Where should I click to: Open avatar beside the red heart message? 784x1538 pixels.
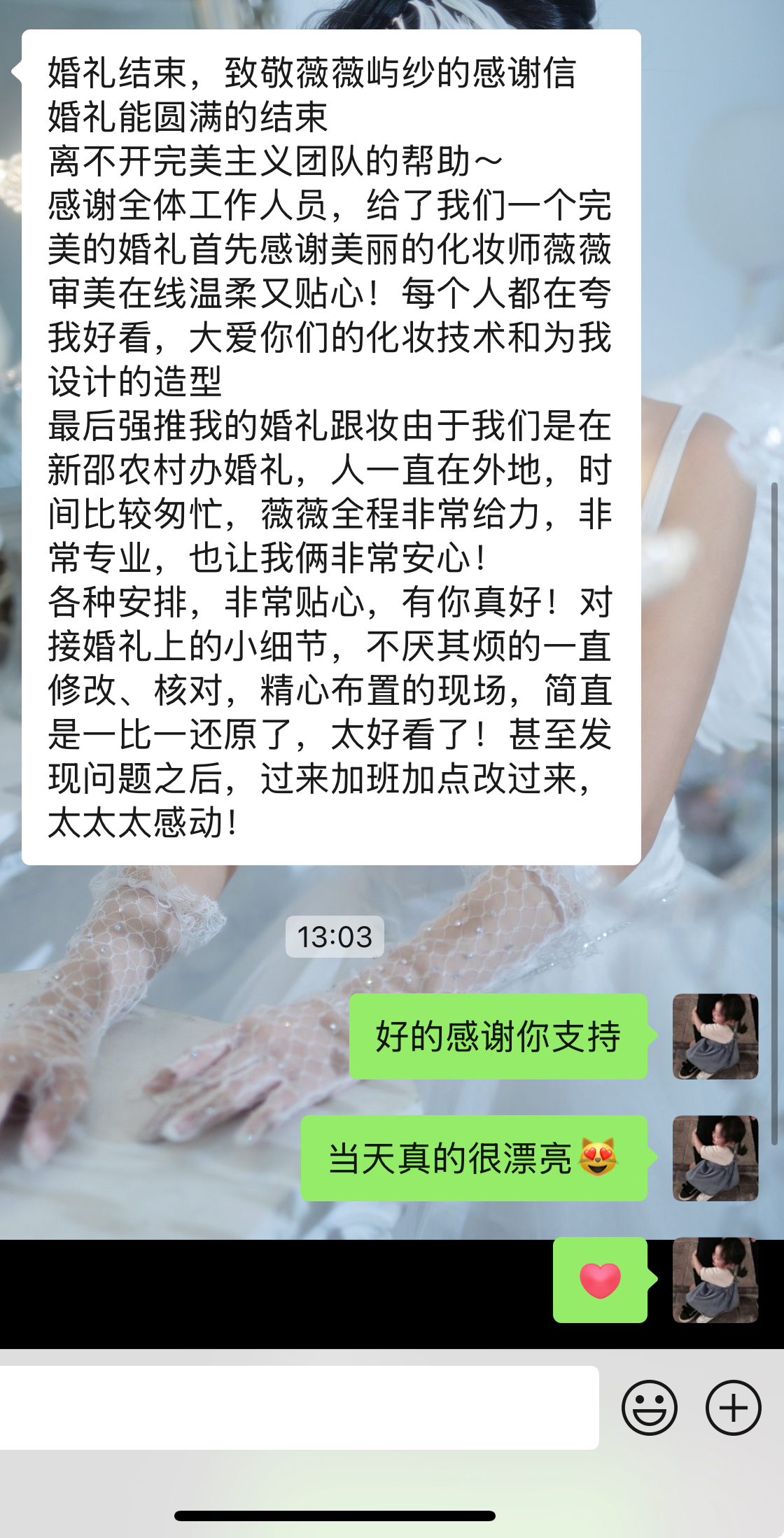click(x=715, y=1280)
